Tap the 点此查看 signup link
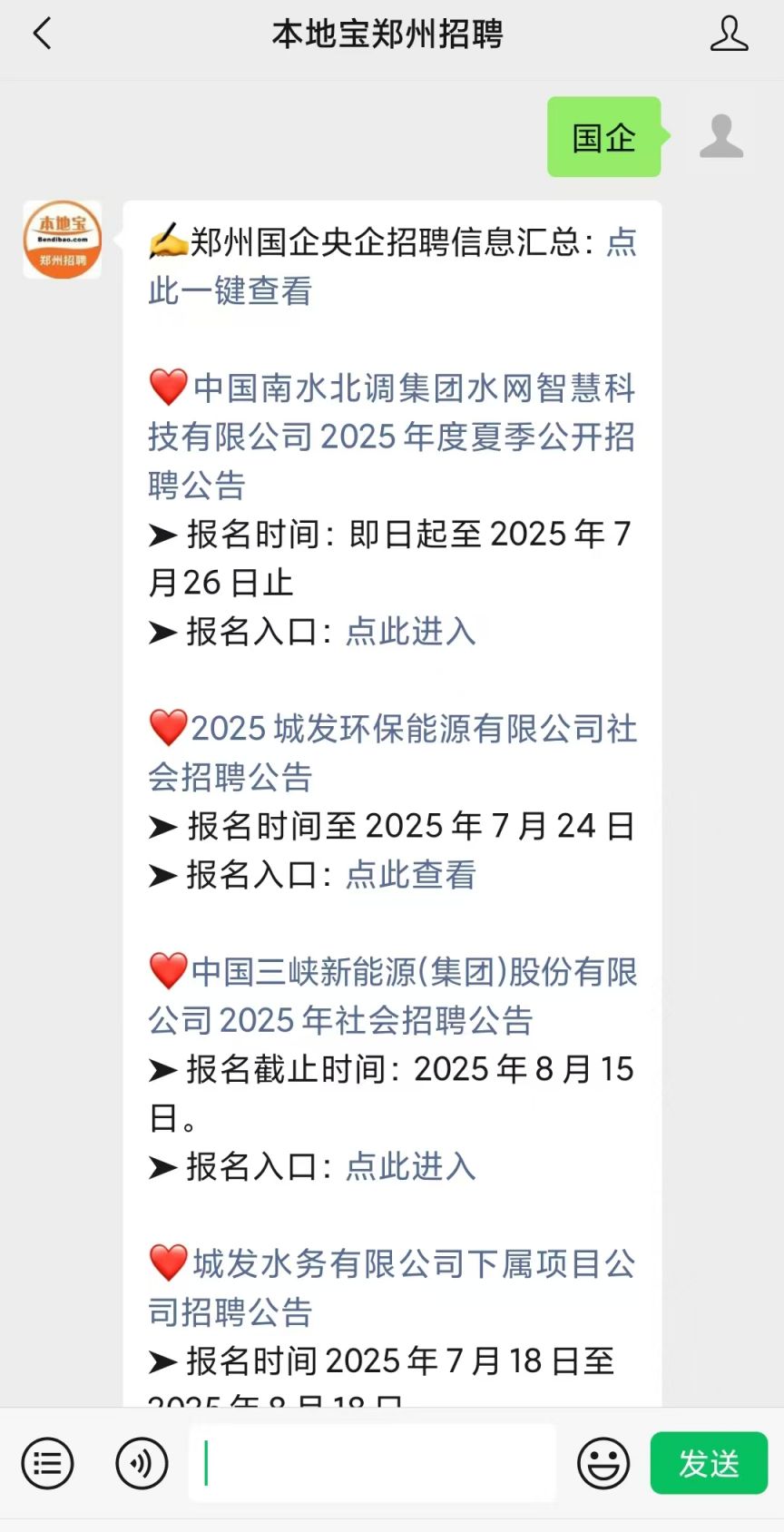This screenshot has height=1532, width=784. pyautogui.click(x=410, y=874)
